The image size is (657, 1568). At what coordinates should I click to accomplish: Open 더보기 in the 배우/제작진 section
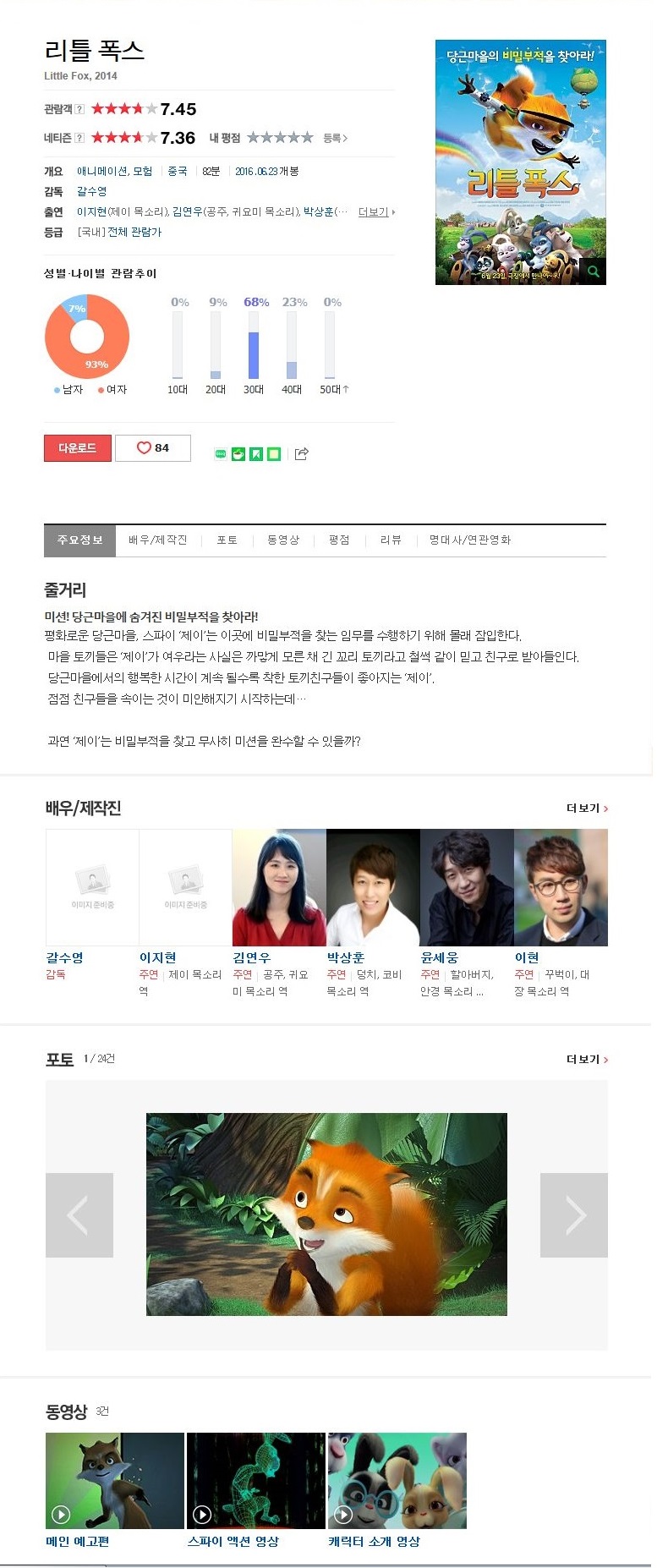[x=587, y=809]
